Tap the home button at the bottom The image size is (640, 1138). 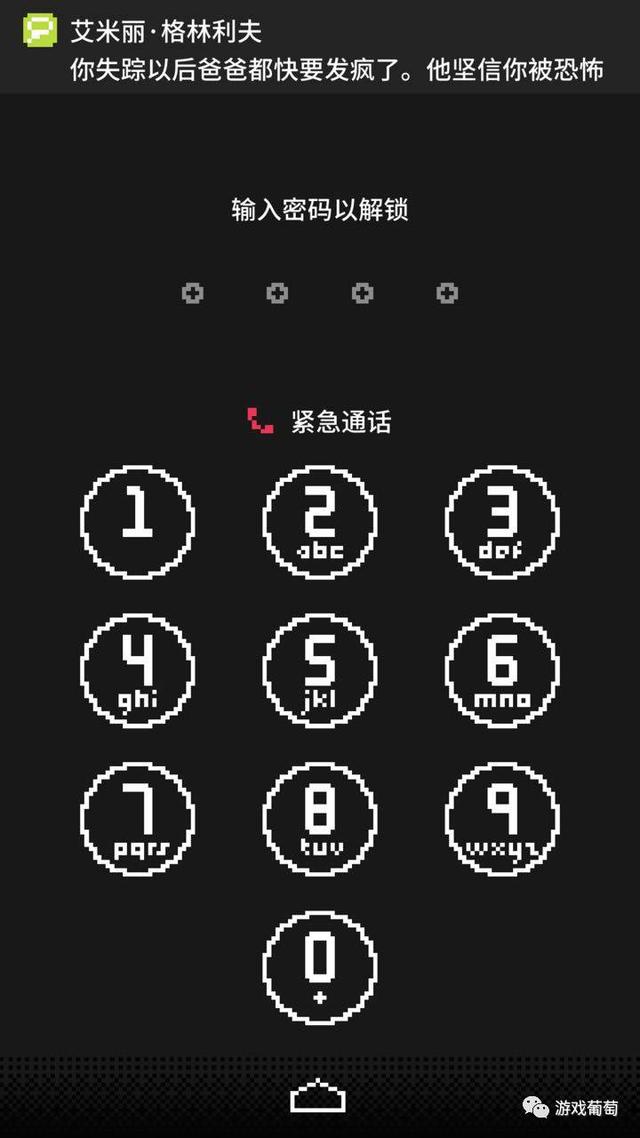click(x=318, y=1097)
